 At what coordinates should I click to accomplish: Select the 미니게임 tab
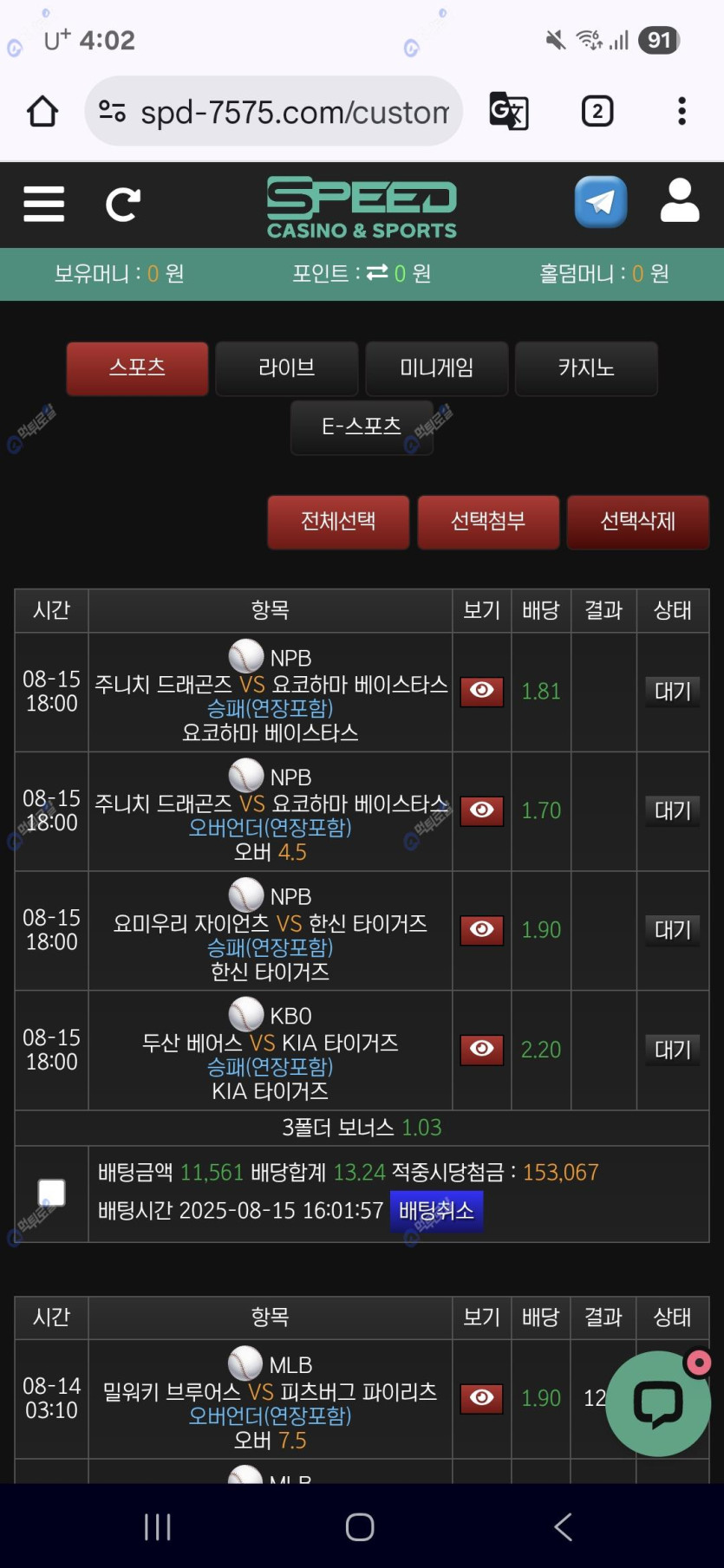[436, 368]
